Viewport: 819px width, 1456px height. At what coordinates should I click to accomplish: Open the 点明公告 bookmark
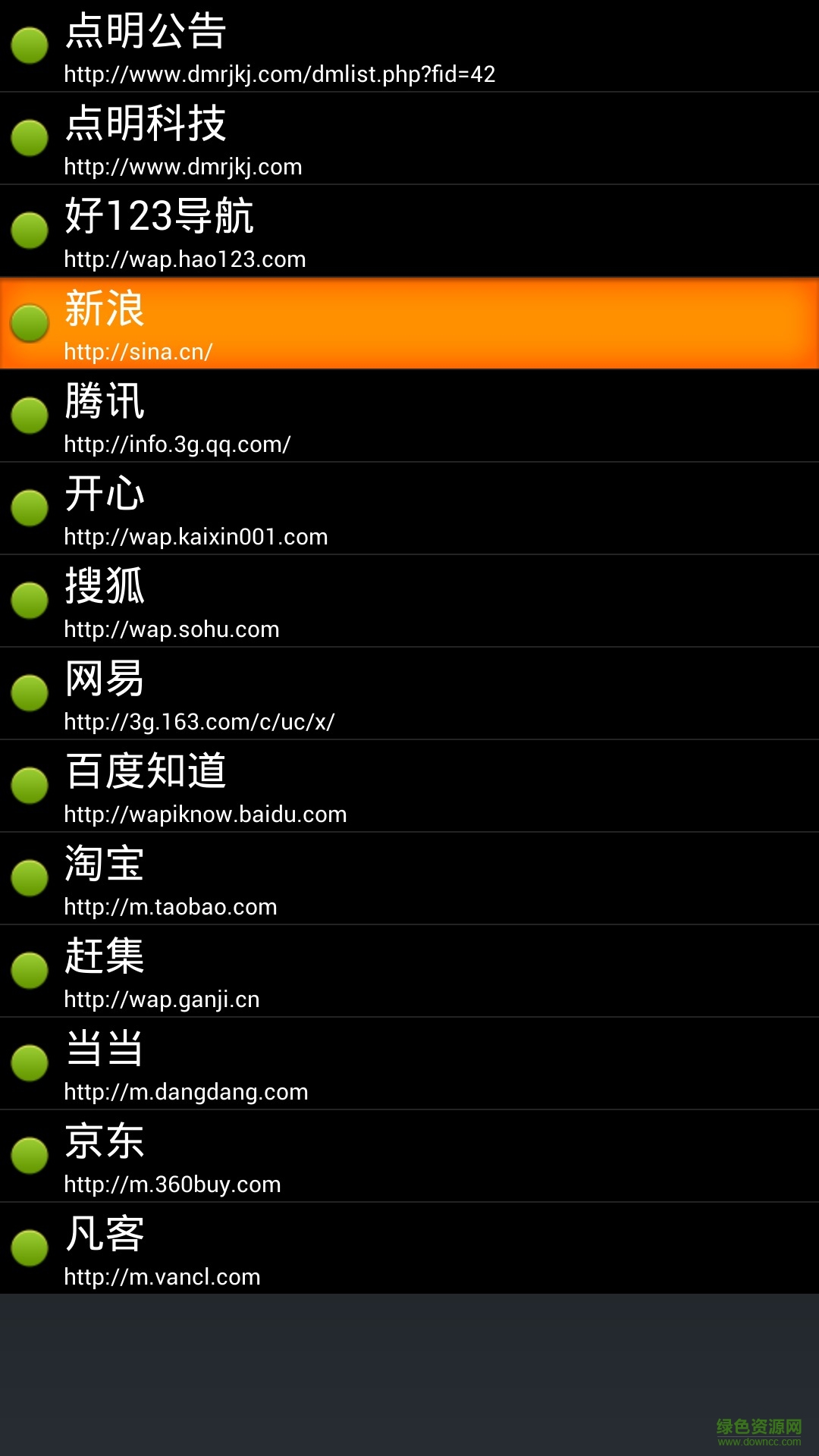tap(409, 47)
